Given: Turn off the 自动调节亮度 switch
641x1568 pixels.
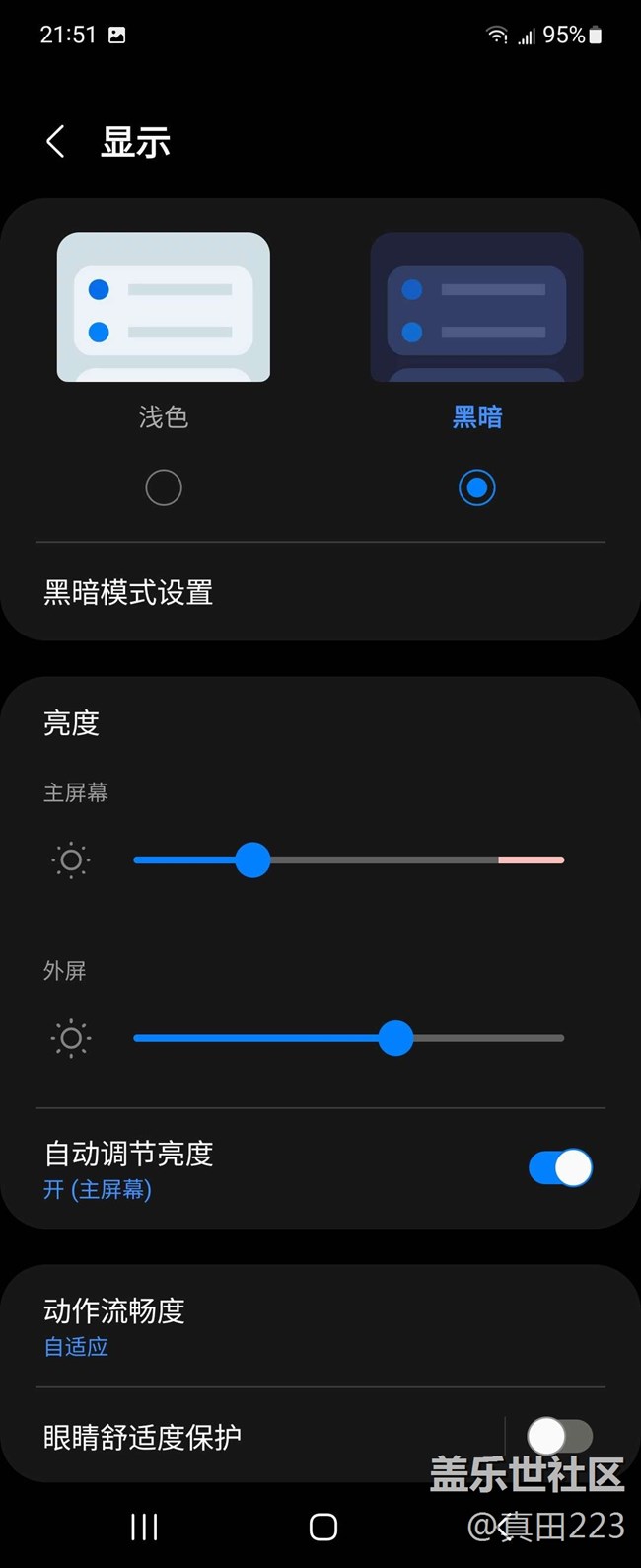Looking at the screenshot, I should [x=560, y=1168].
